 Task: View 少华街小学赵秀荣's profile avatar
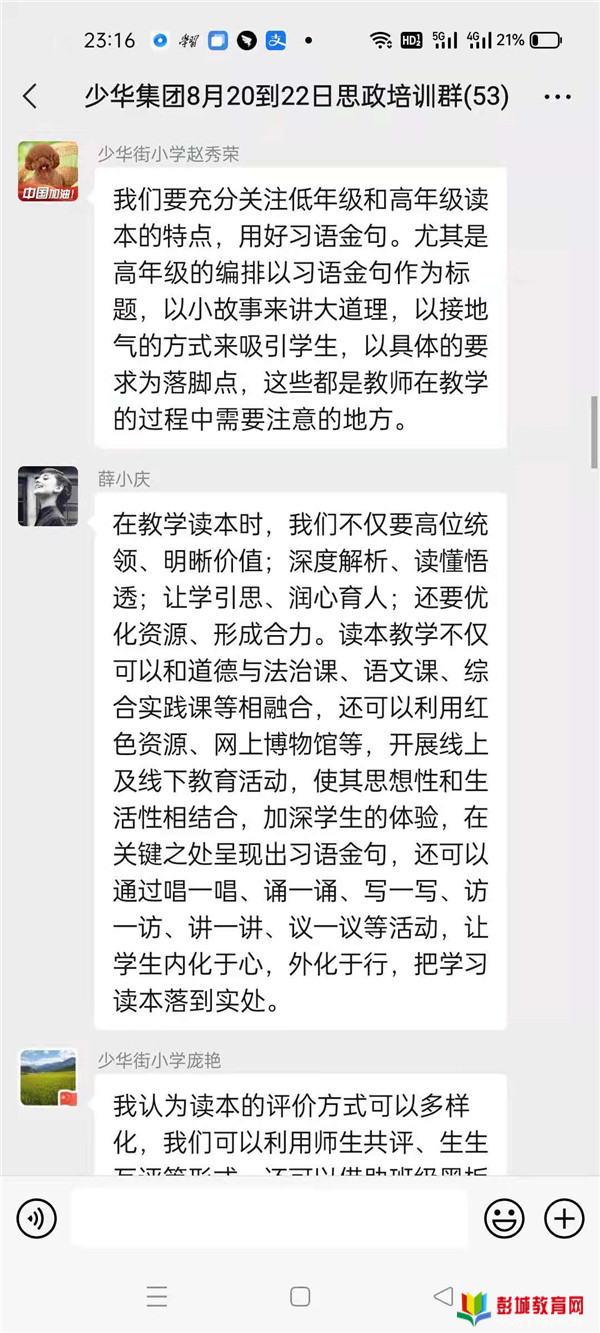[48, 171]
